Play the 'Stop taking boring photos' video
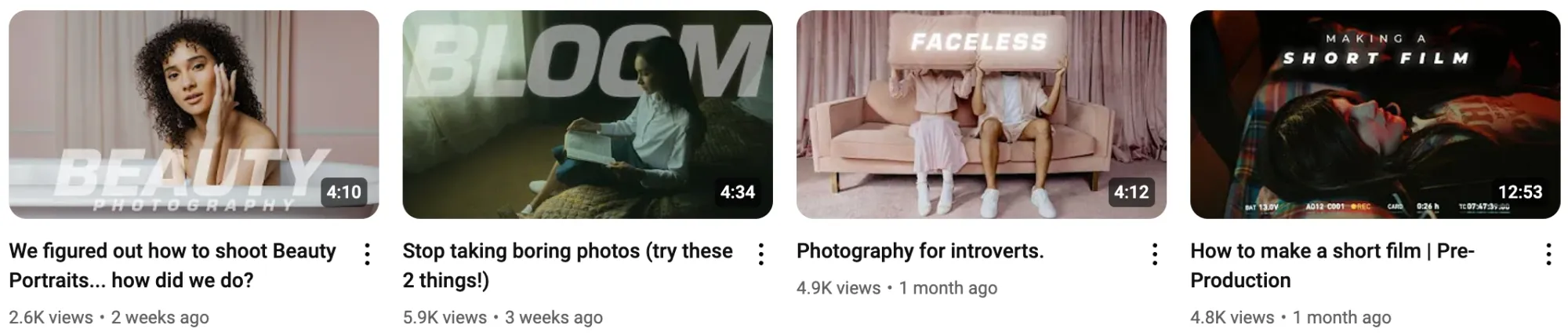 pyautogui.click(x=587, y=114)
